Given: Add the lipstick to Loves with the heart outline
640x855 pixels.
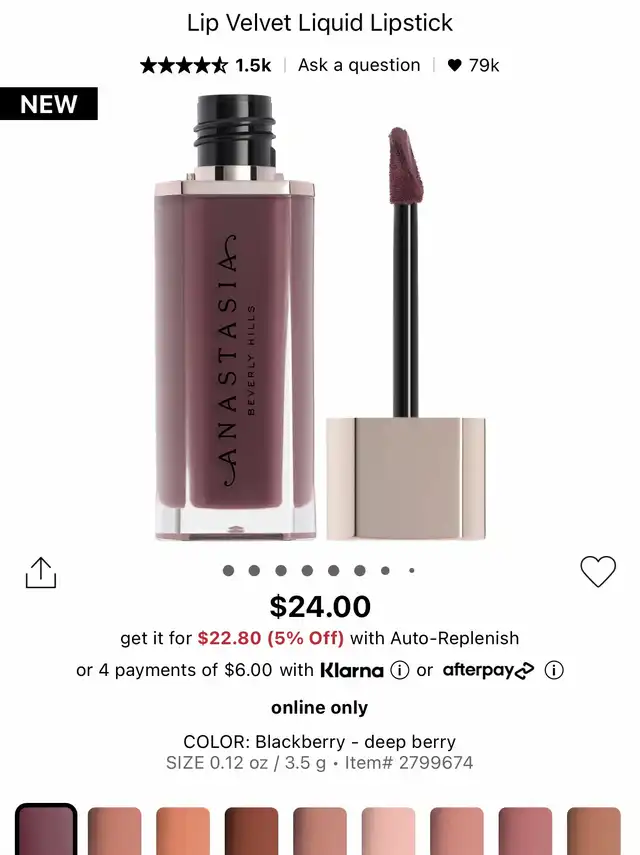Looking at the screenshot, I should (598, 571).
